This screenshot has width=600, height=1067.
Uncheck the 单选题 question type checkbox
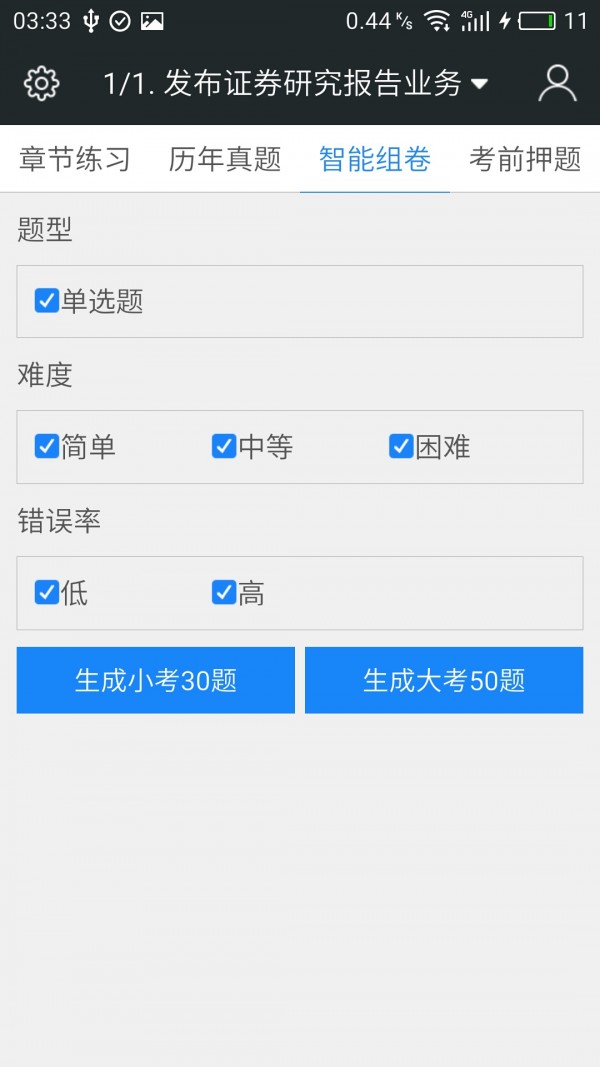tap(47, 301)
